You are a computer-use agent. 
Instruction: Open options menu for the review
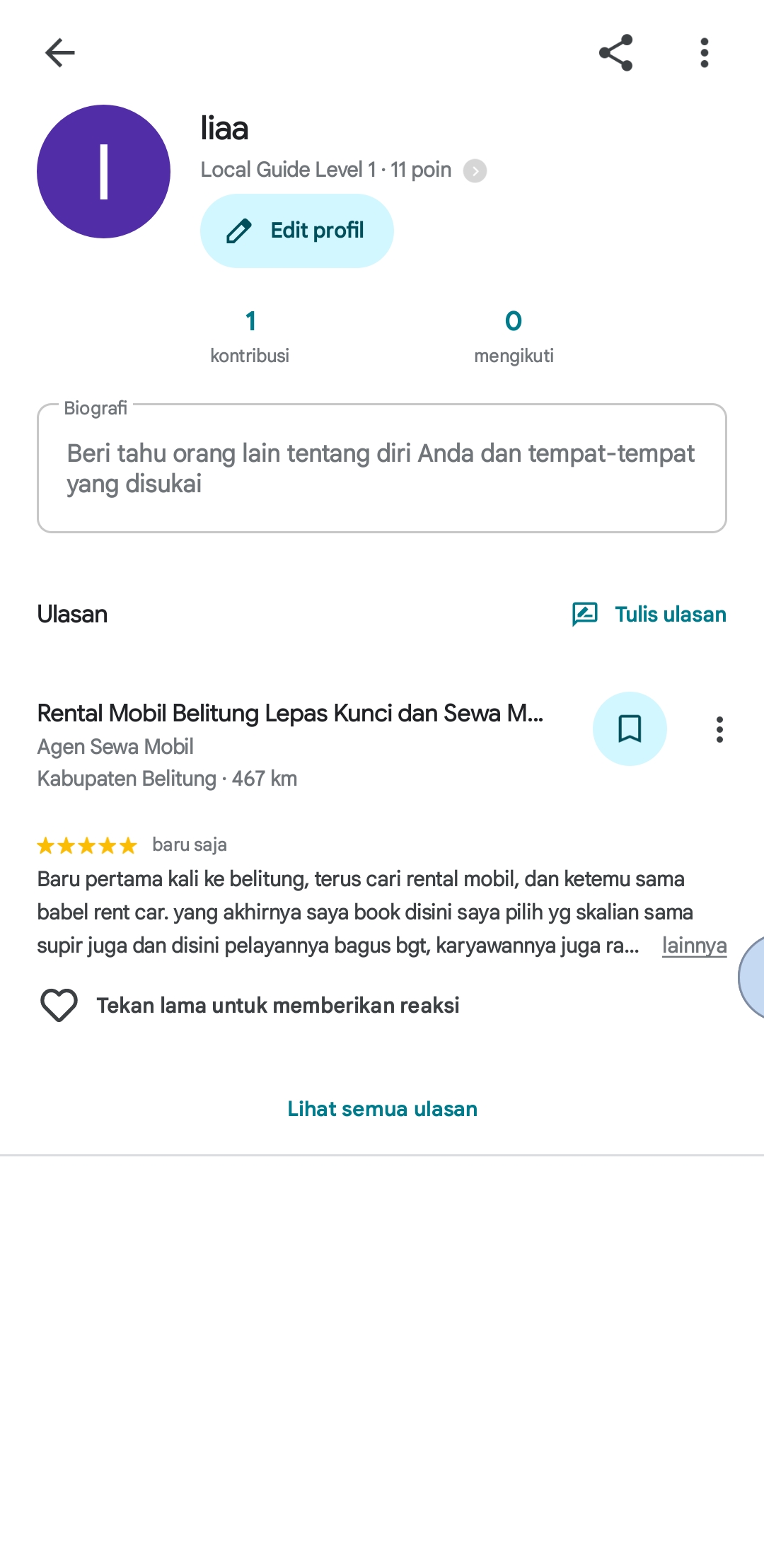pos(719,729)
